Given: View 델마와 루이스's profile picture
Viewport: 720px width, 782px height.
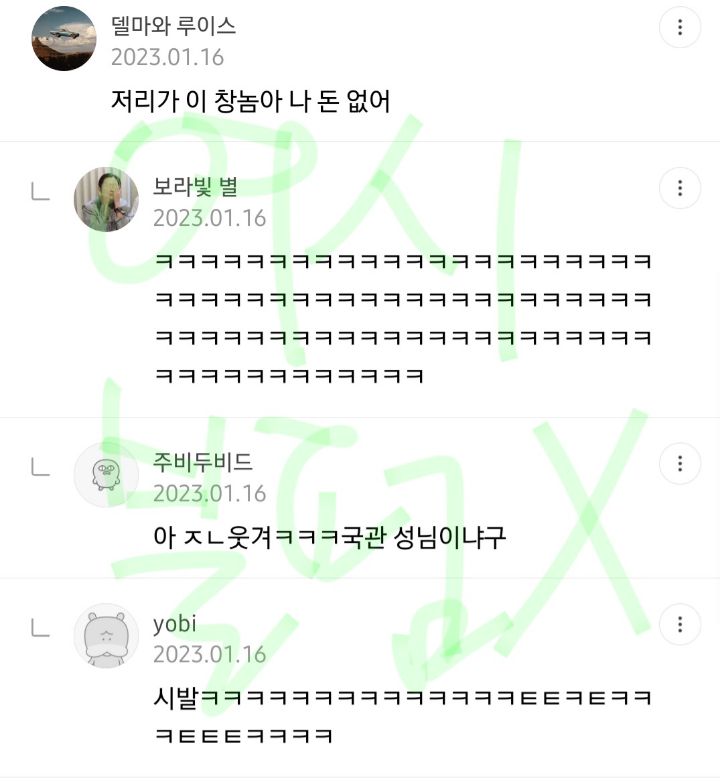Looking at the screenshot, I should (64, 38).
